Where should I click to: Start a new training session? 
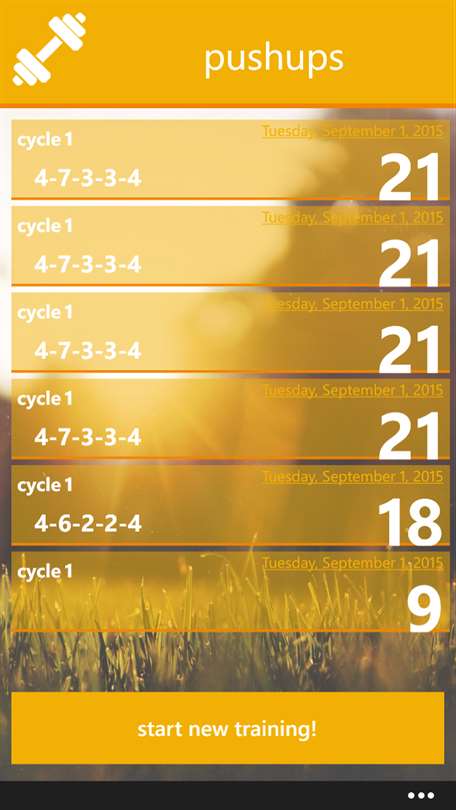[x=228, y=728]
